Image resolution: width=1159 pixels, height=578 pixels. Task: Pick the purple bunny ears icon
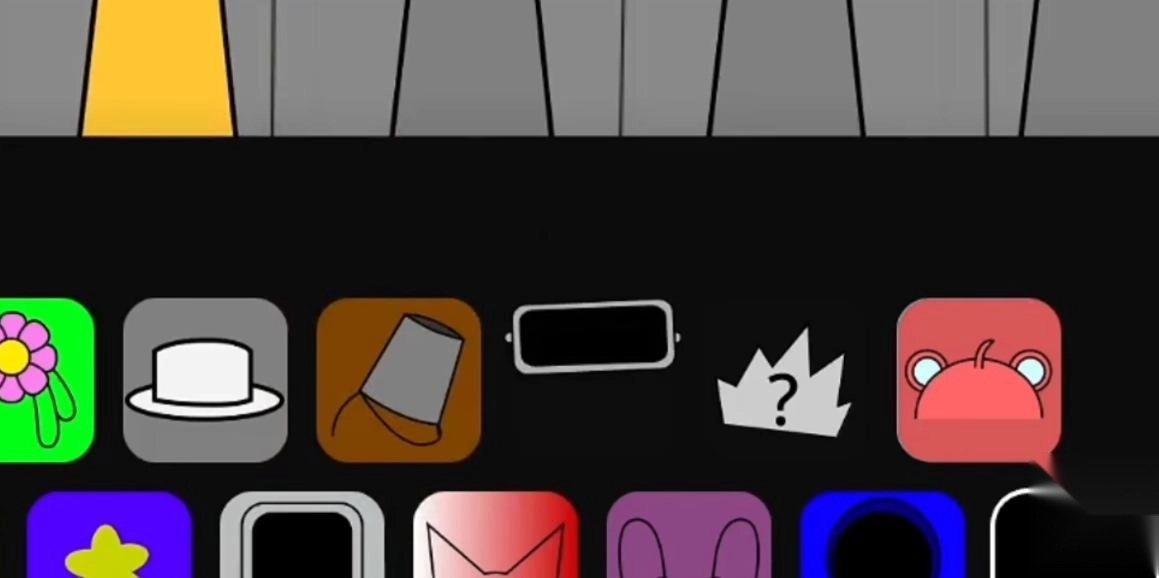[x=689, y=534]
